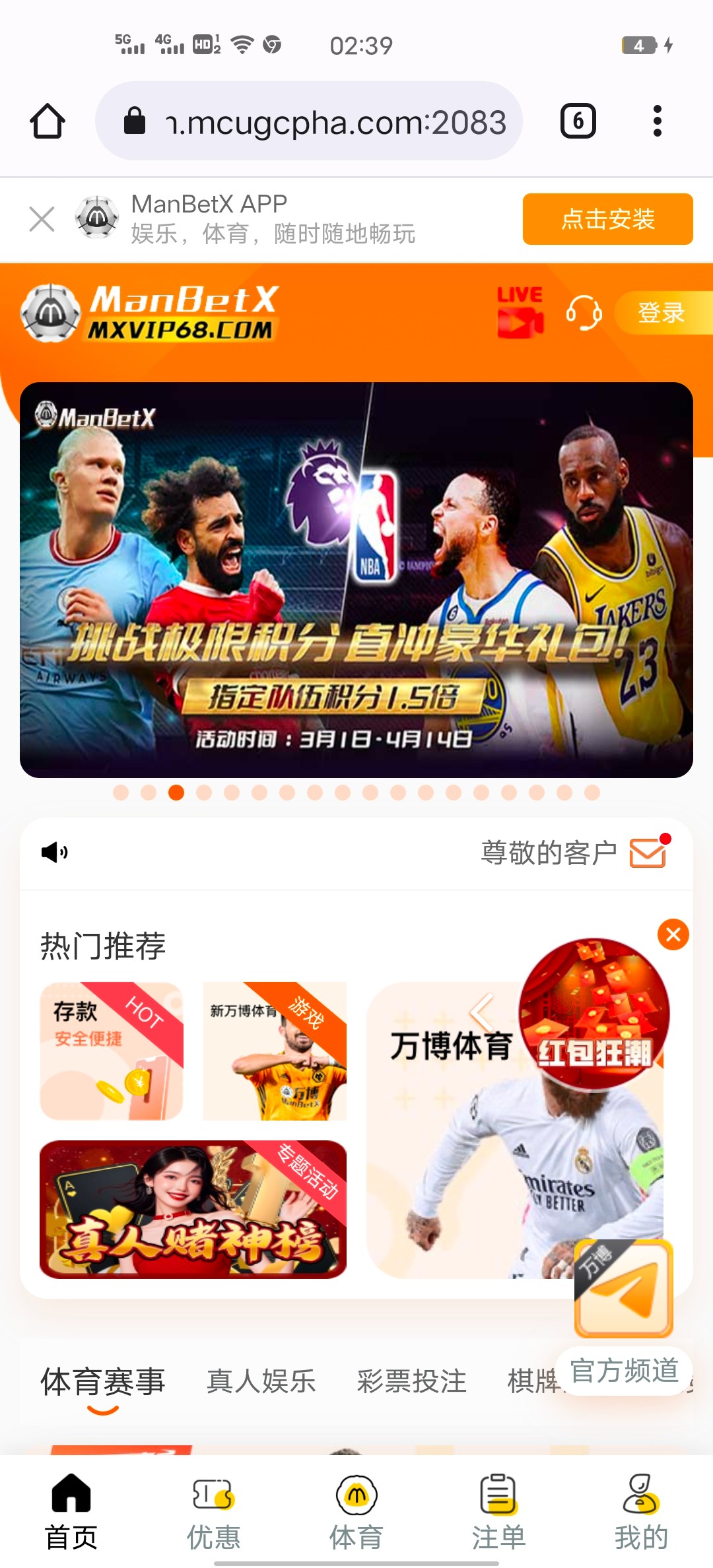Open the NBA points promotion banner

pos(356,579)
